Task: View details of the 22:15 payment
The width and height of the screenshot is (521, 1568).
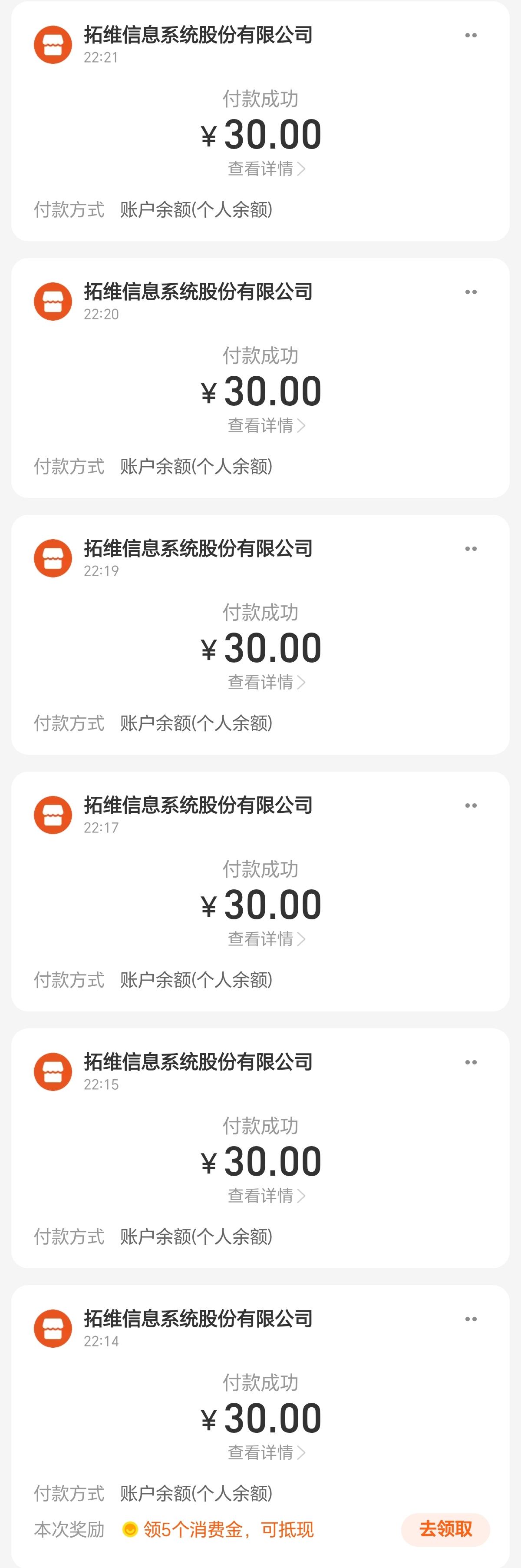Action: (266, 1196)
